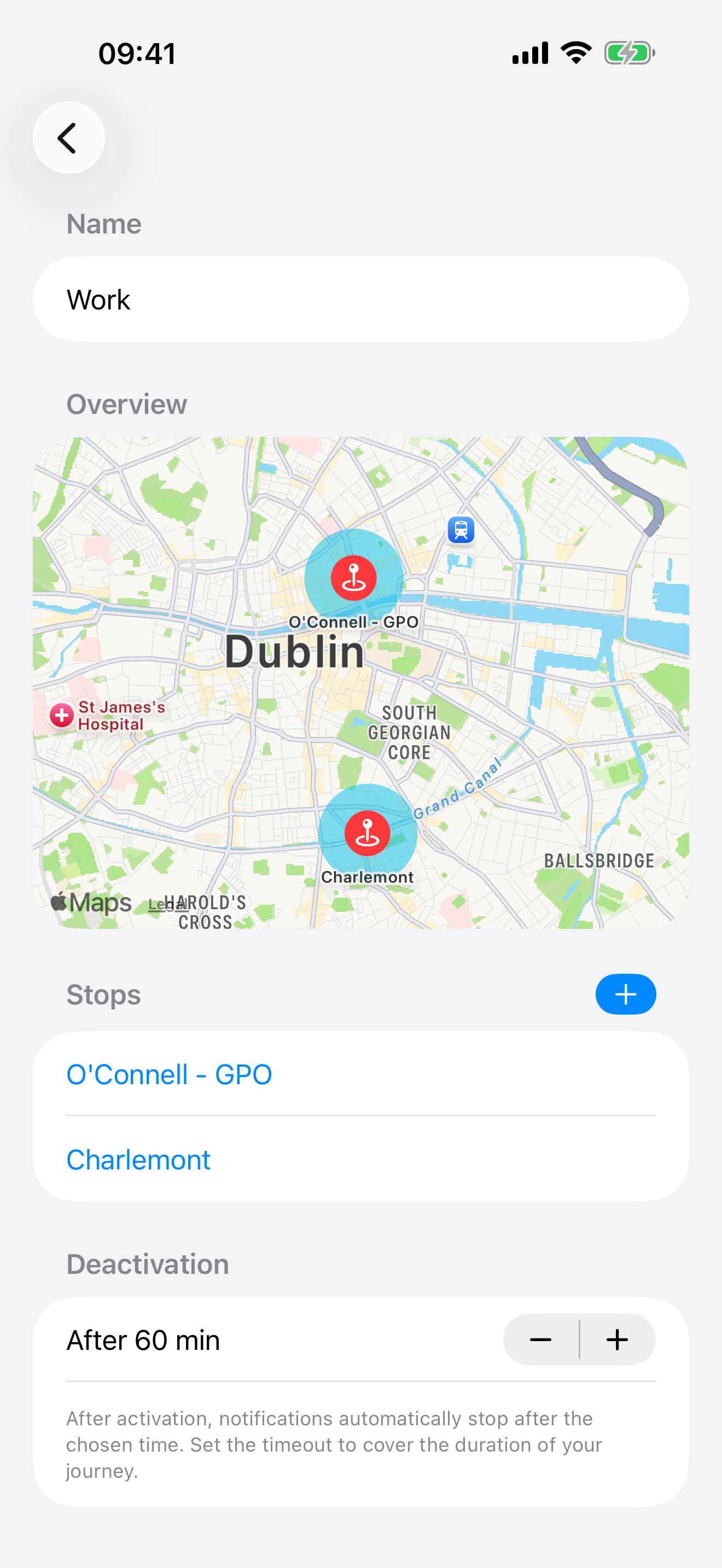The width and height of the screenshot is (722, 1568).
Task: Tap the O'Connell - GPO map pin
Action: (x=354, y=578)
